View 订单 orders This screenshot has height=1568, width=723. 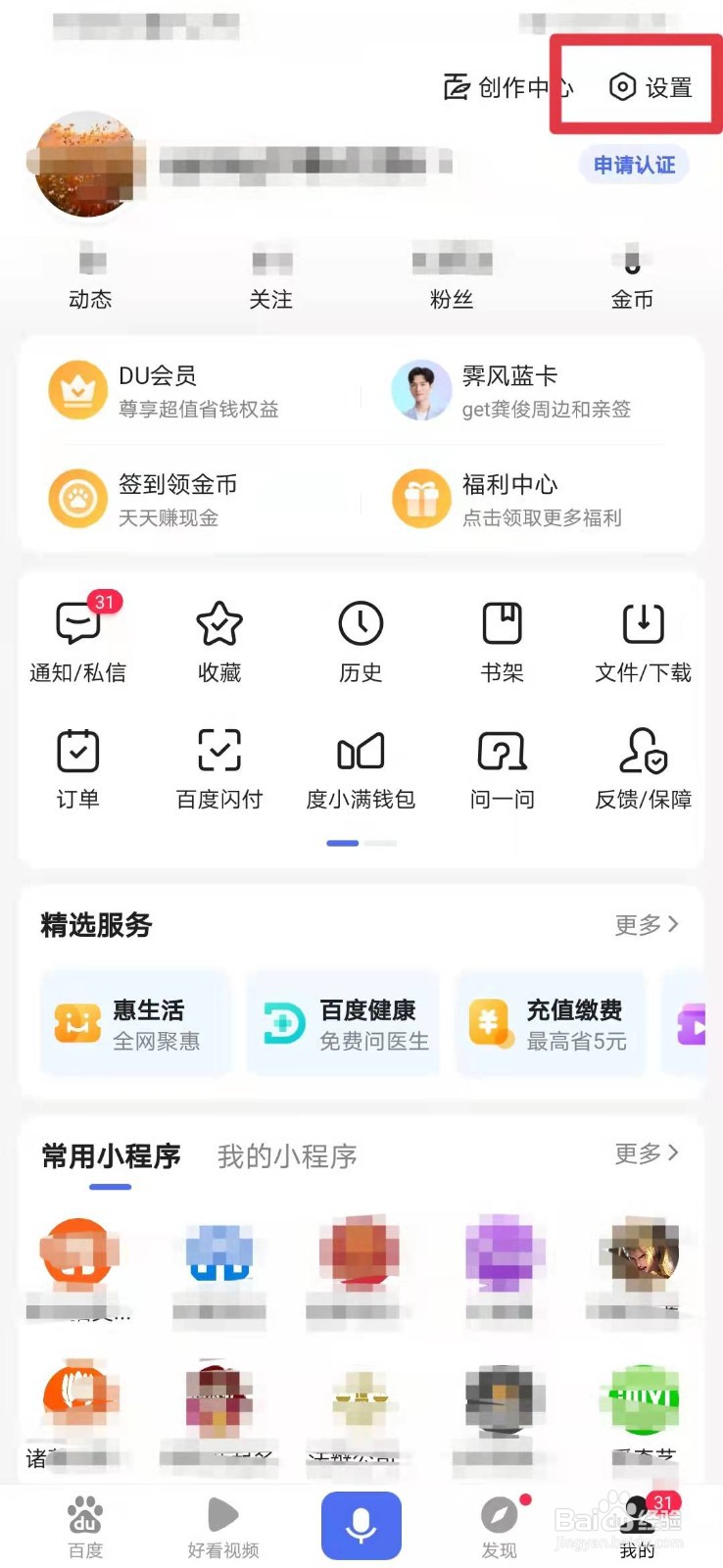click(x=78, y=766)
